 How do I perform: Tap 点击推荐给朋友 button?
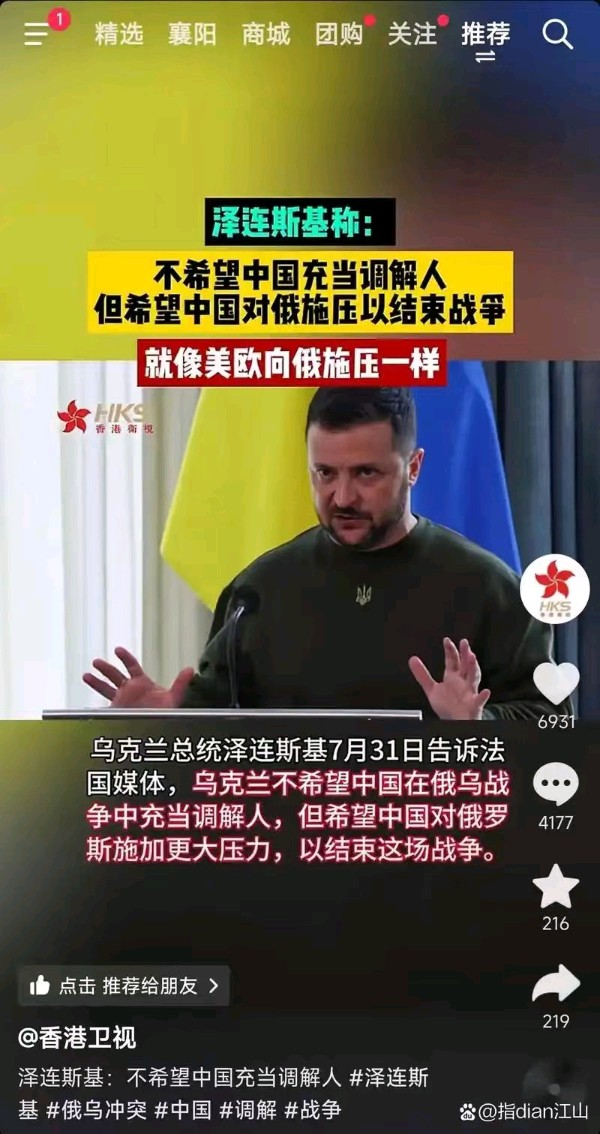click(124, 985)
